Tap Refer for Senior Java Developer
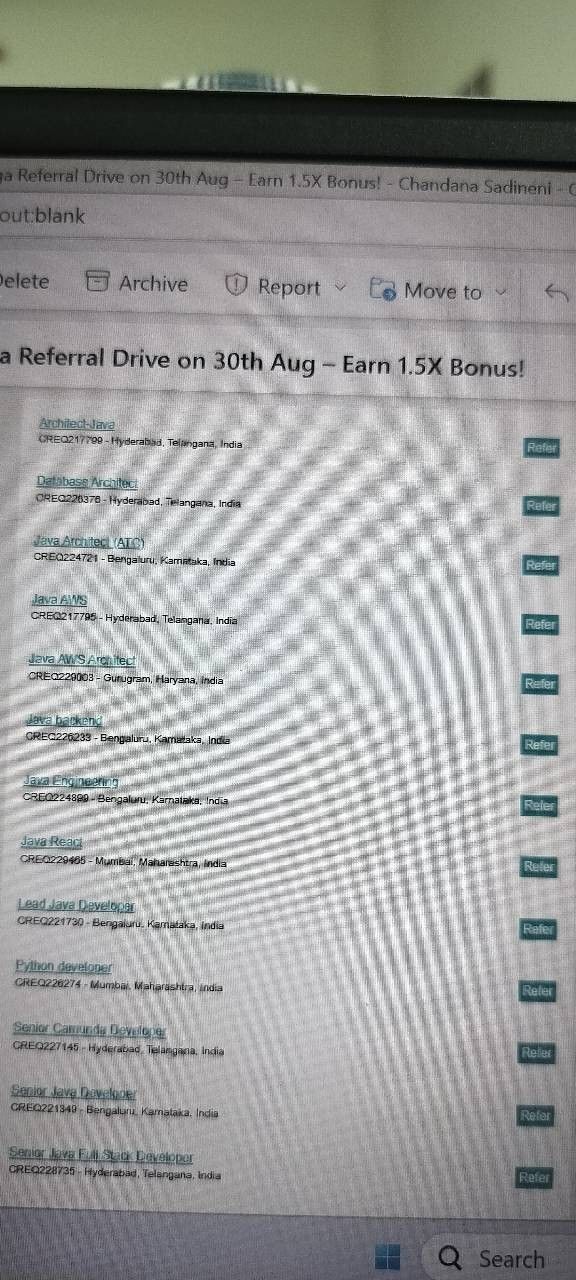Screen dimensions: 576x1280 coord(536,1115)
